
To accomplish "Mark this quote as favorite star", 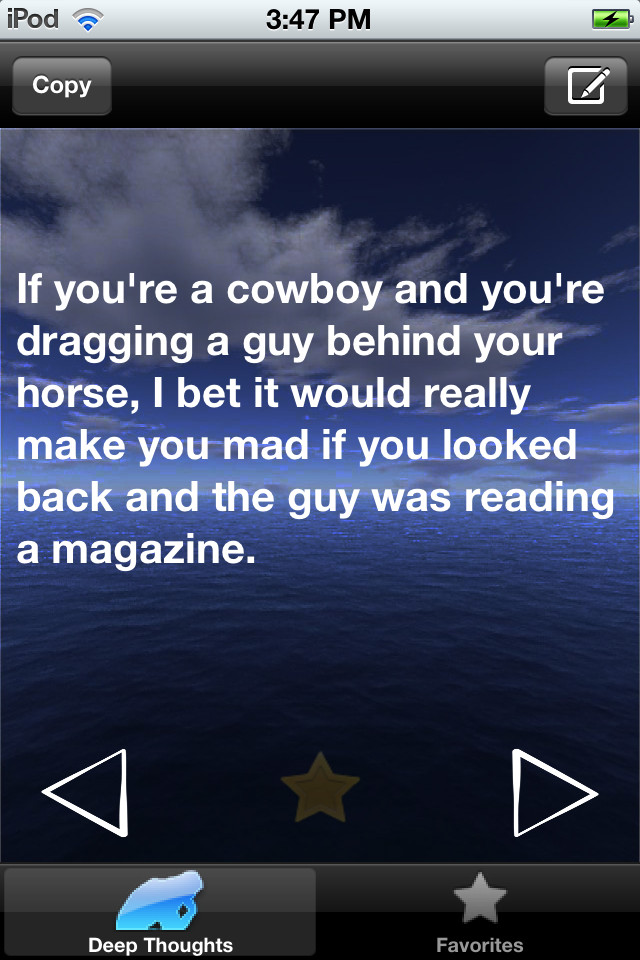I will tap(320, 789).
